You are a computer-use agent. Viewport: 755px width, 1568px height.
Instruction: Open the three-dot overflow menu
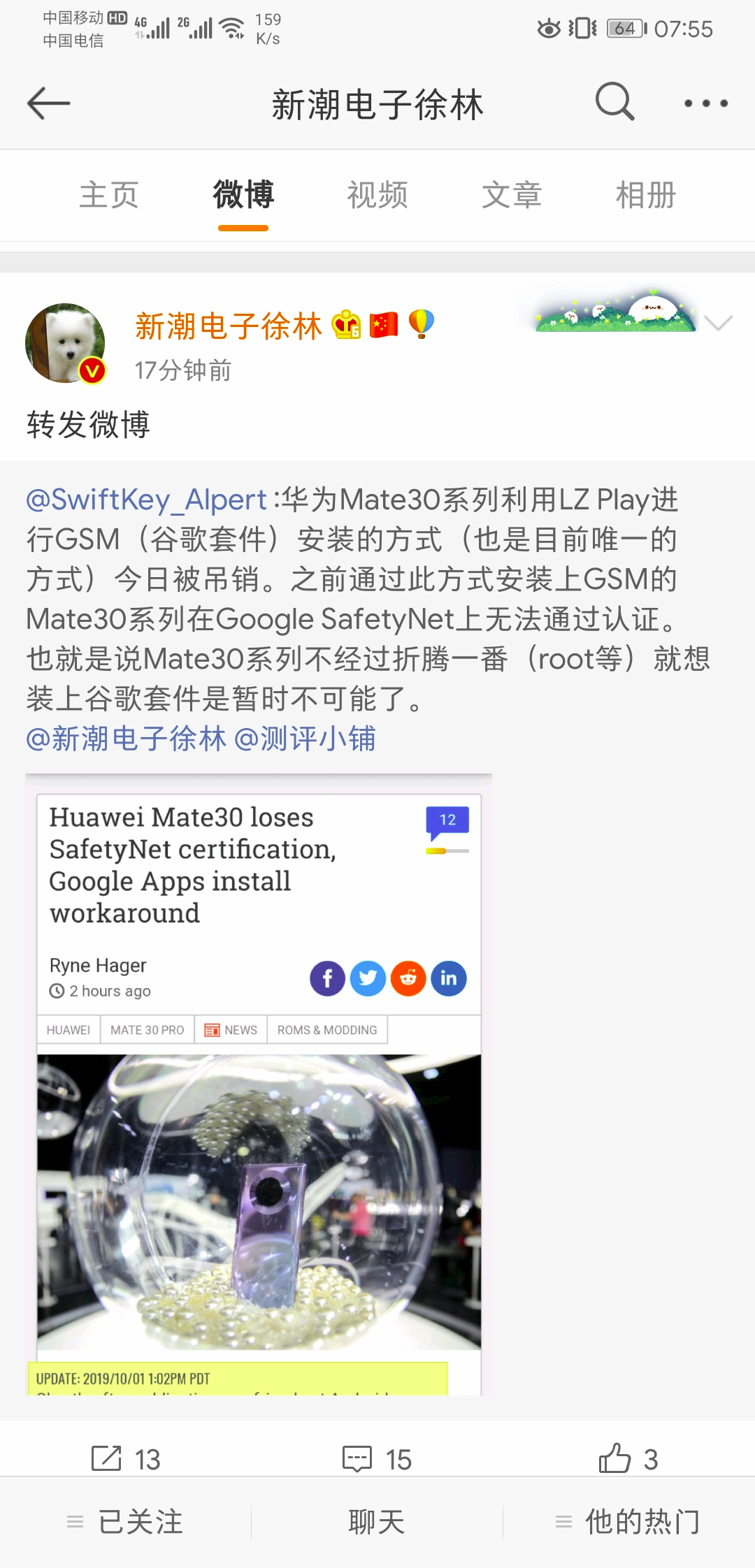click(x=706, y=103)
